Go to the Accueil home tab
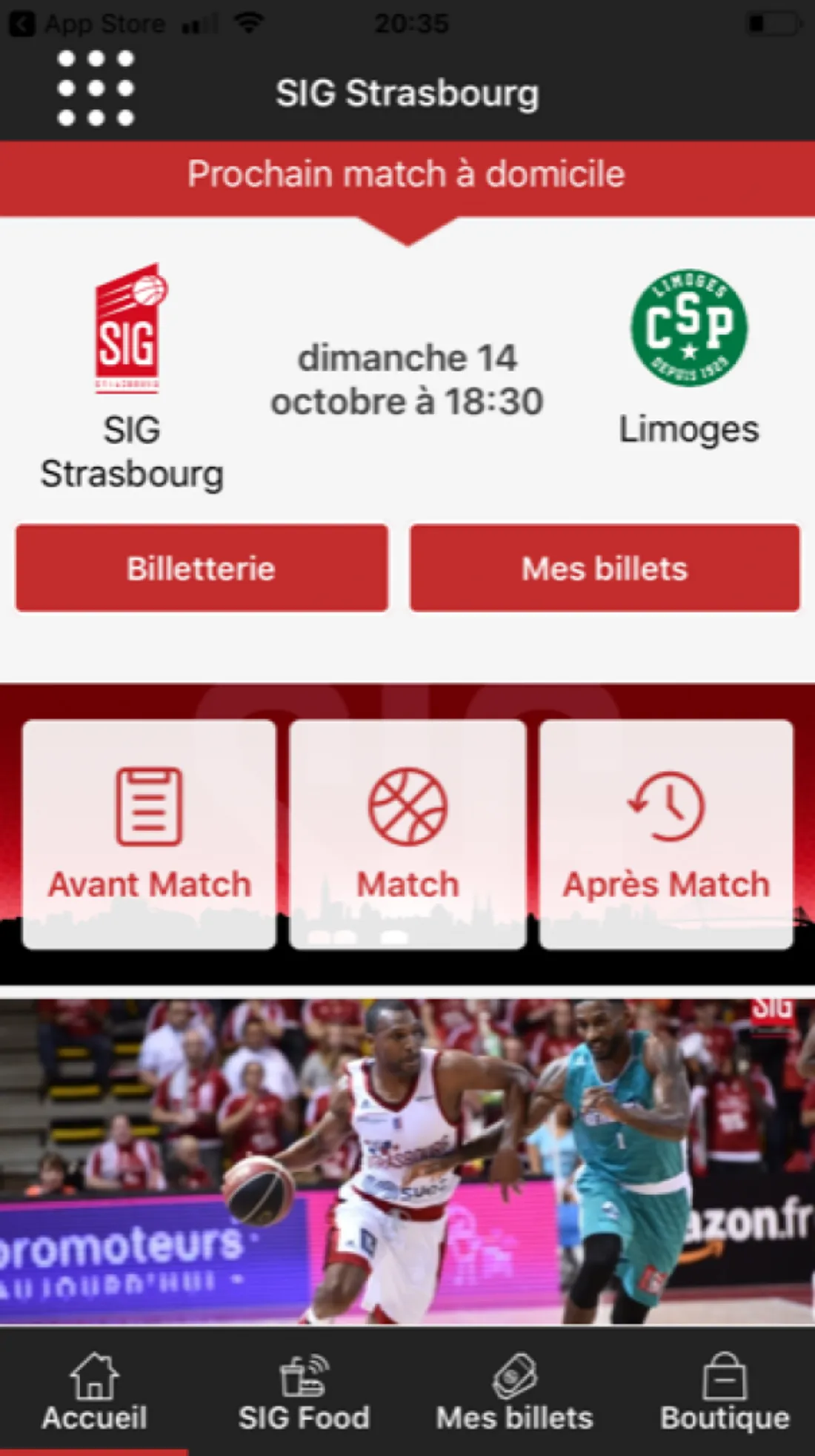815x1456 pixels. tap(94, 1392)
